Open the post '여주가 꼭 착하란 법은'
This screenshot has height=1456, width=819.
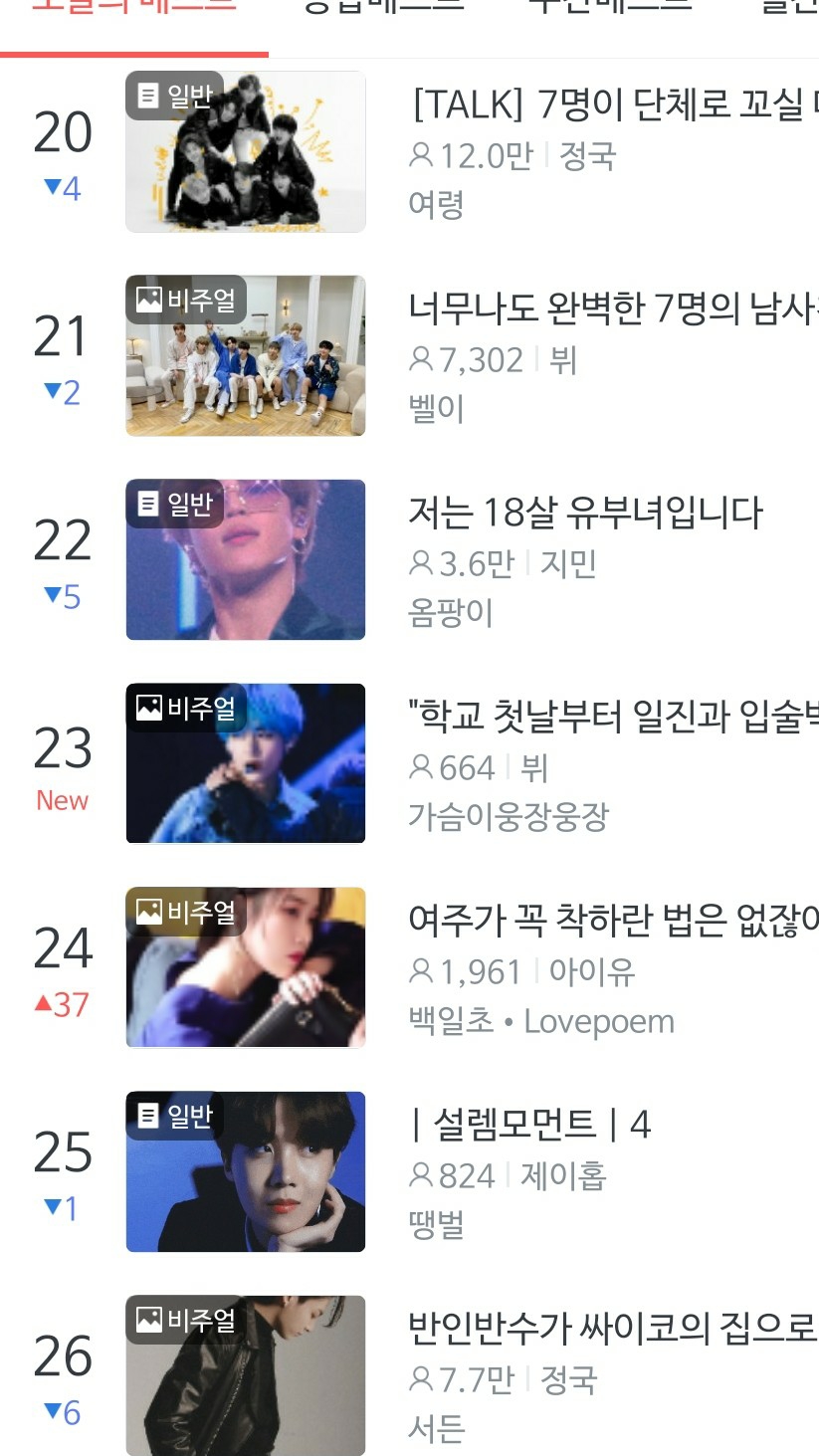(x=612, y=920)
